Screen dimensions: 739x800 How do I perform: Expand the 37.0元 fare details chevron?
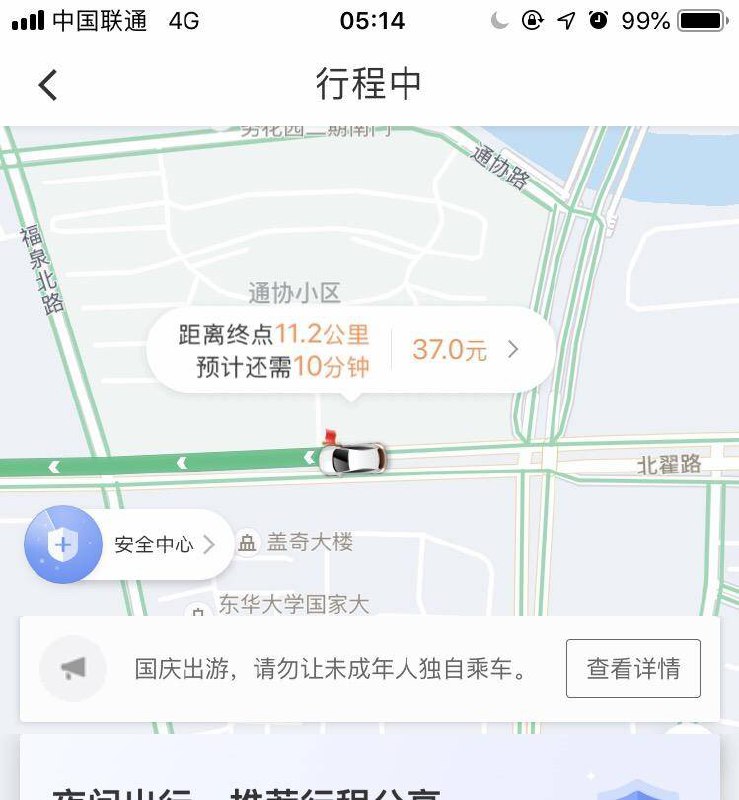(x=513, y=350)
